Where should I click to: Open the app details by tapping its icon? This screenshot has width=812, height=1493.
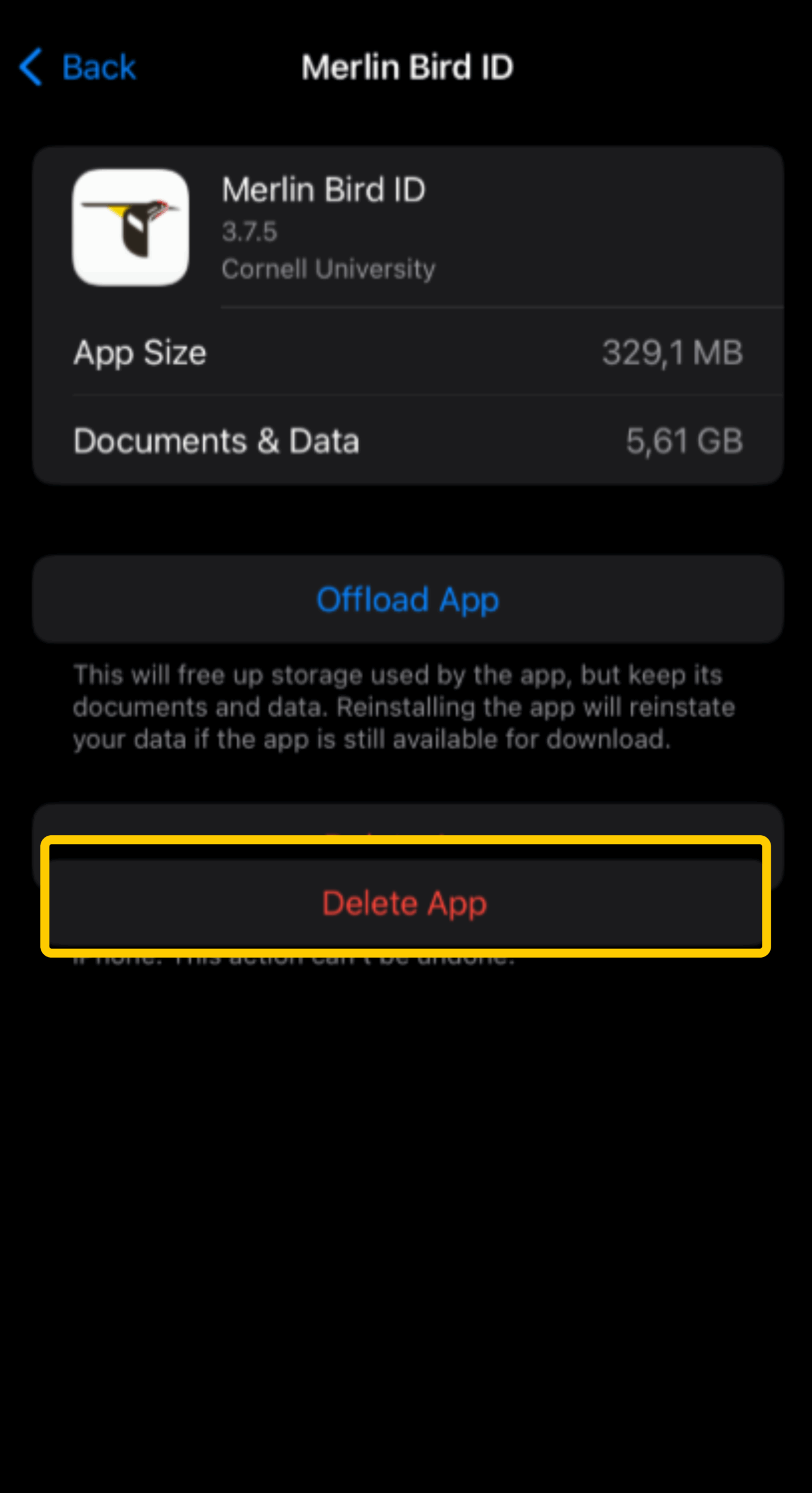[x=129, y=229]
